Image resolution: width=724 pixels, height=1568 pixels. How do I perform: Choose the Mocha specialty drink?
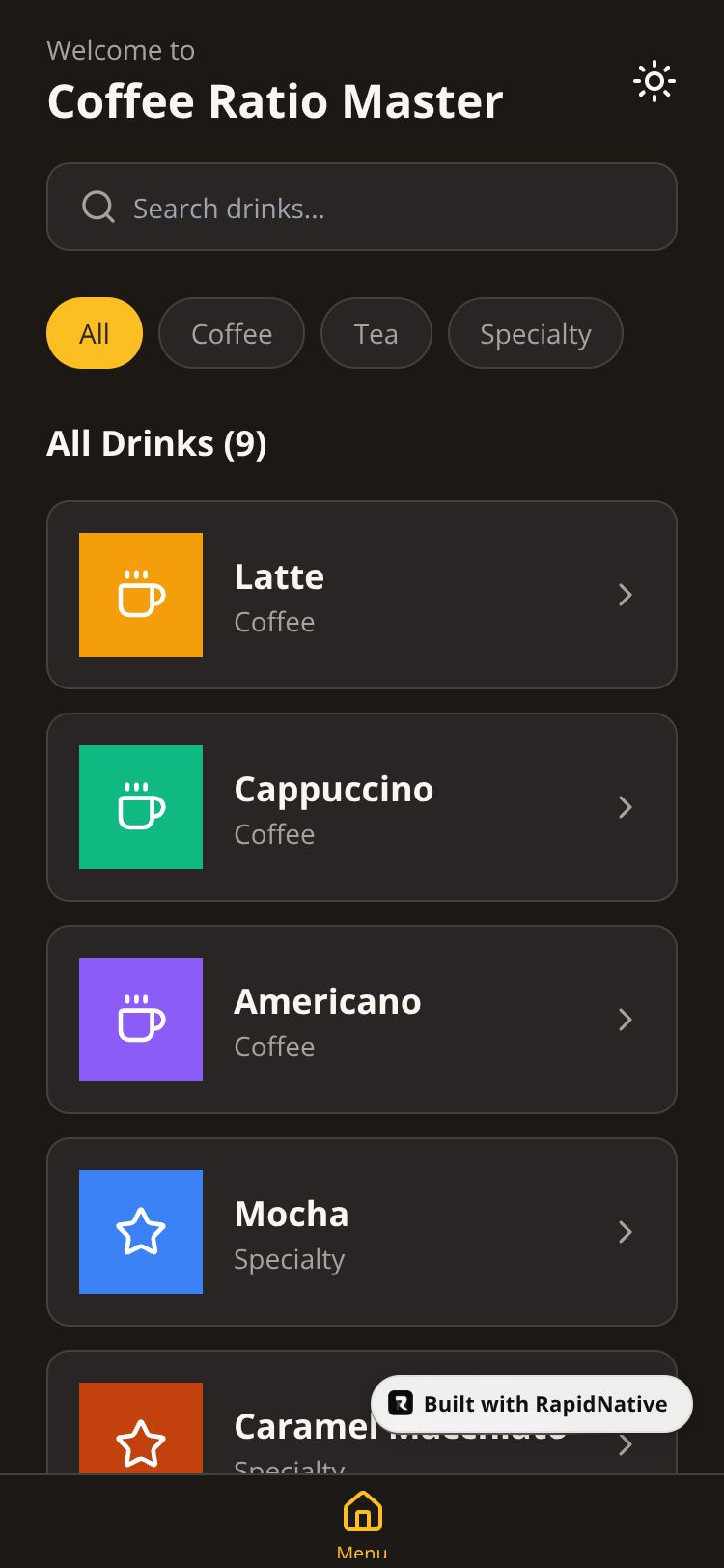[362, 1232]
